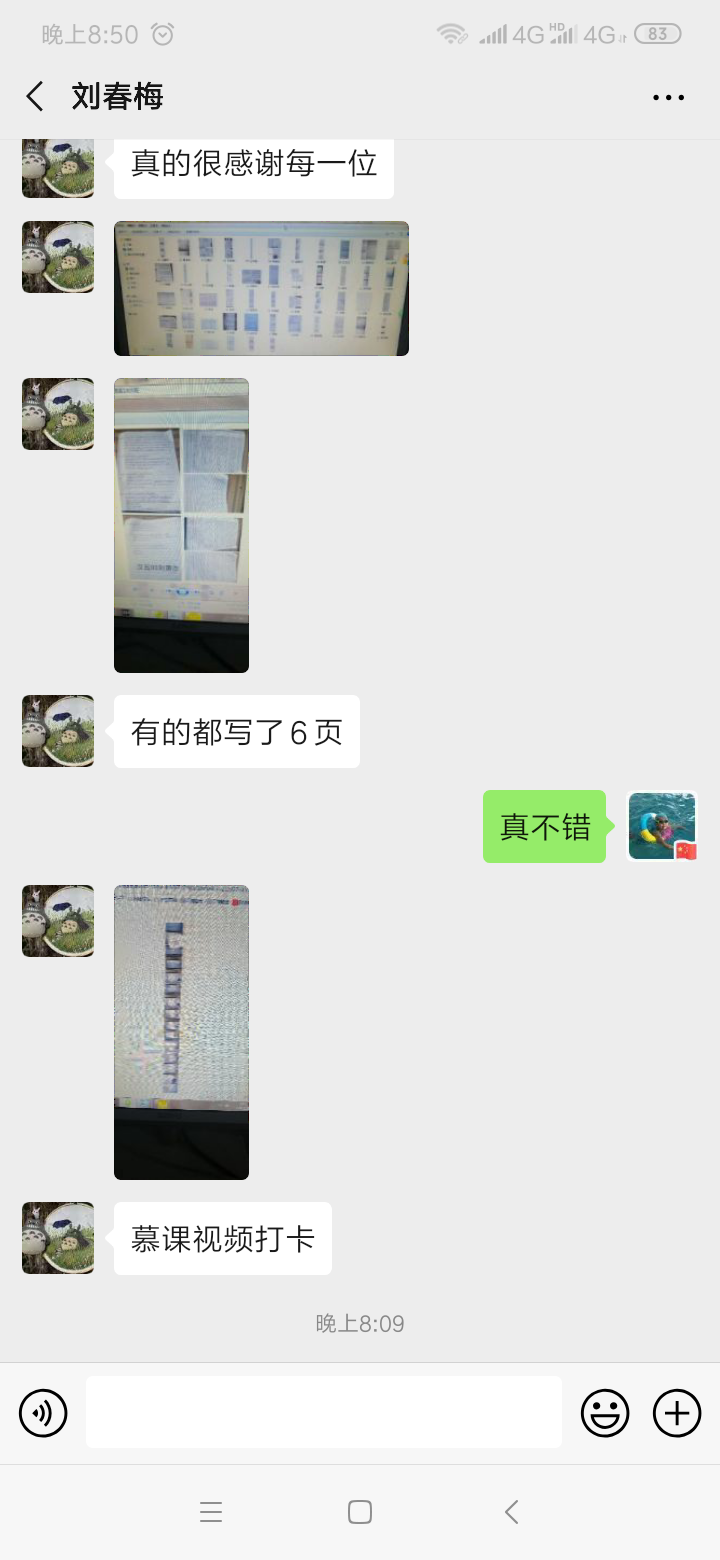Open recent apps from navigation bar
Viewport: 720px width, 1560px height.
tap(211, 1512)
